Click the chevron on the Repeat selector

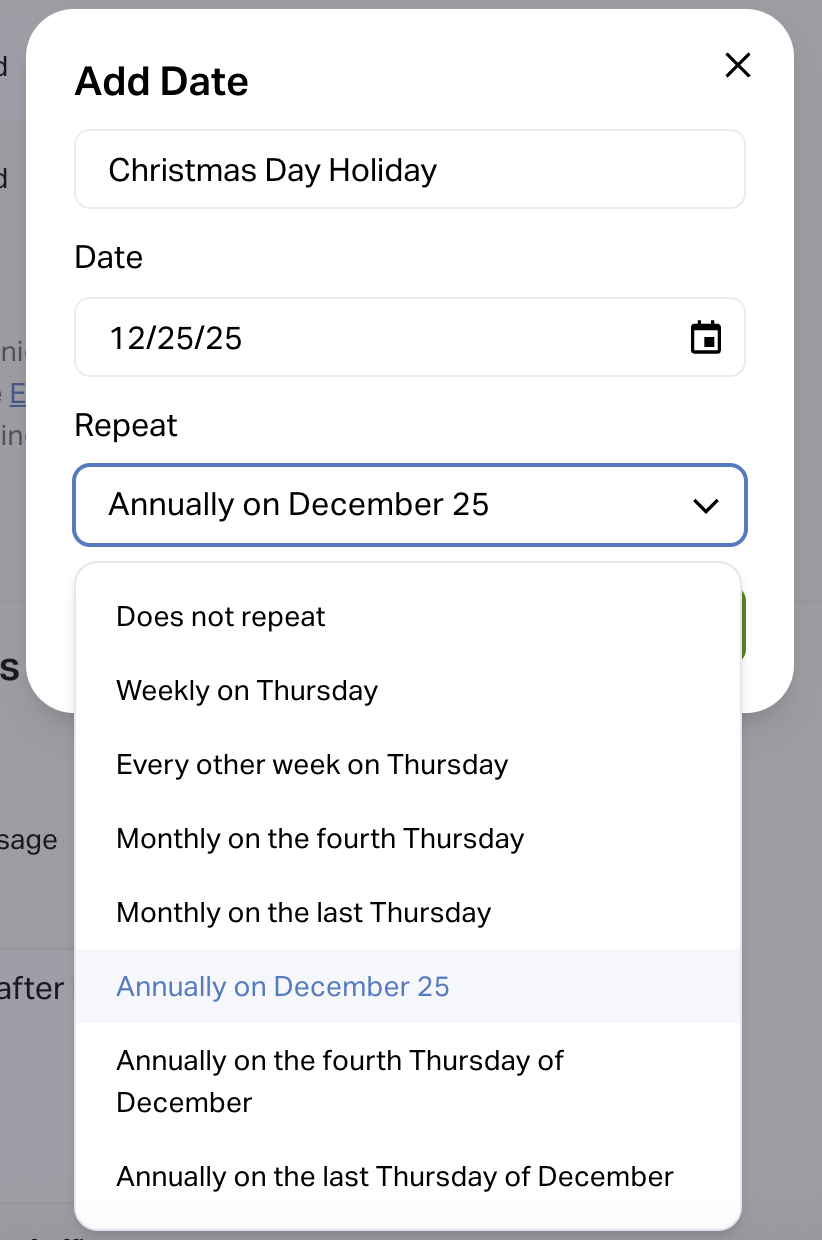(x=705, y=506)
